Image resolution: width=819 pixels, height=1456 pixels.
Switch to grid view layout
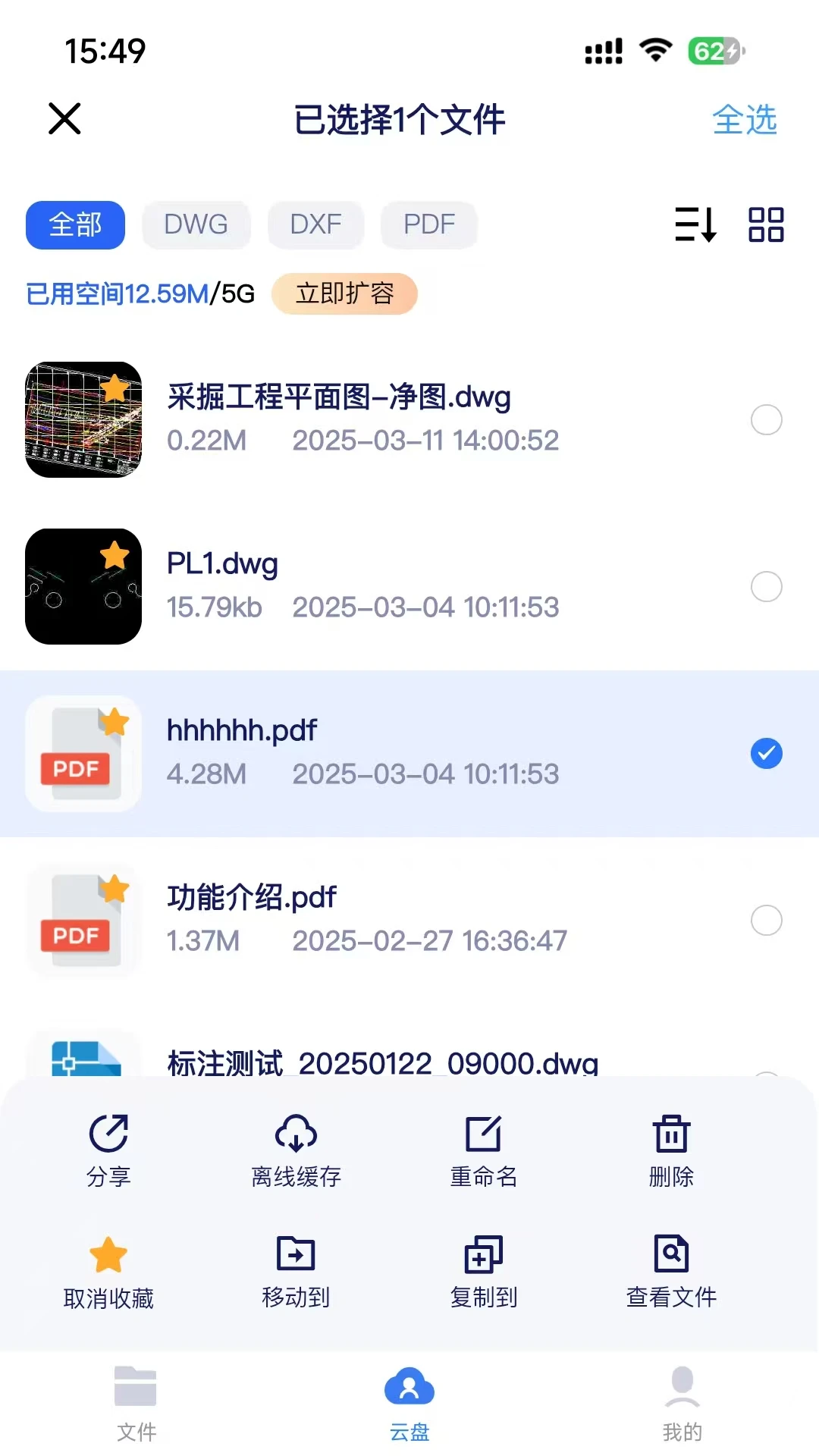click(x=765, y=224)
